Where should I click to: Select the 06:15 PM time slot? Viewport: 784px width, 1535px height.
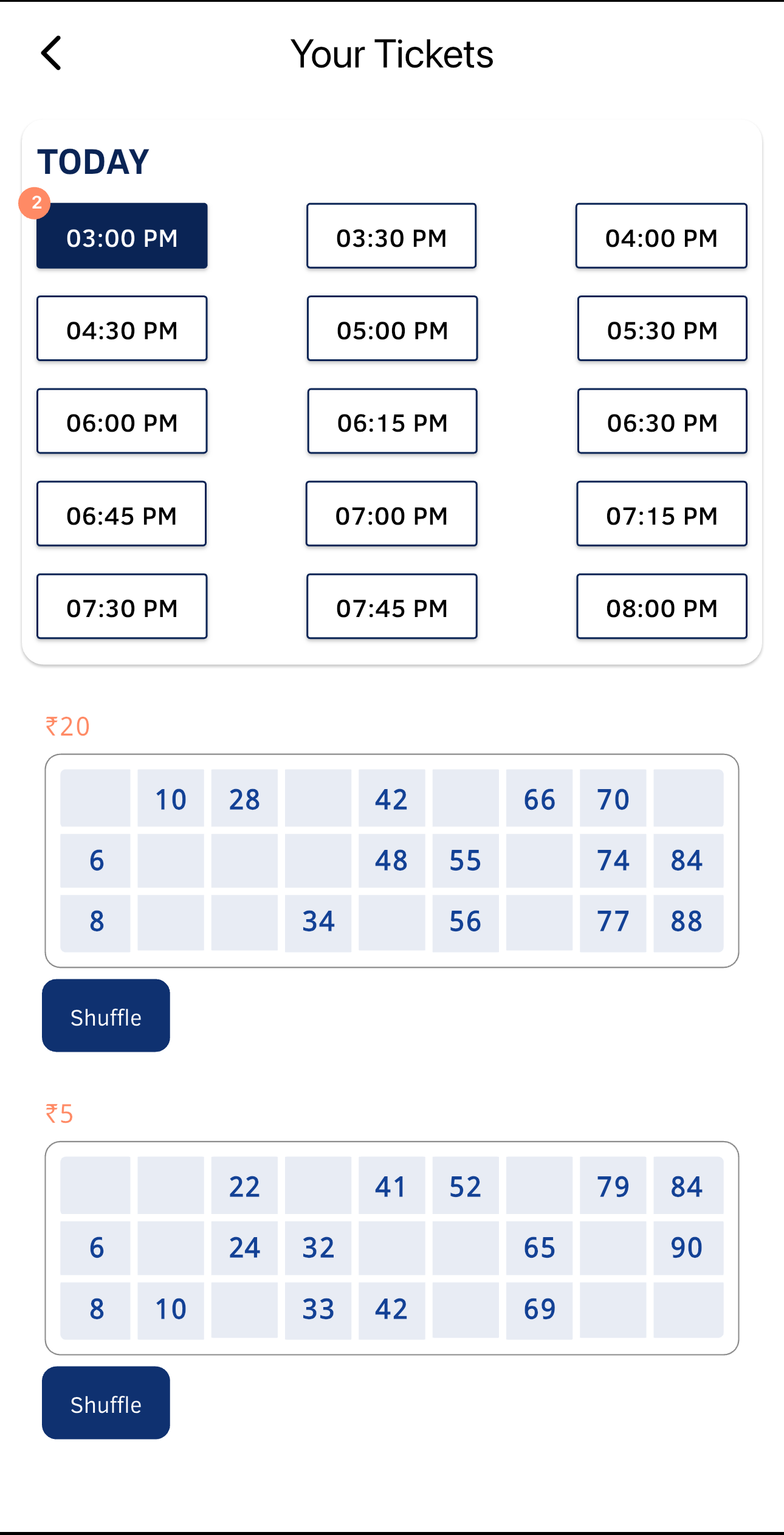(x=391, y=421)
